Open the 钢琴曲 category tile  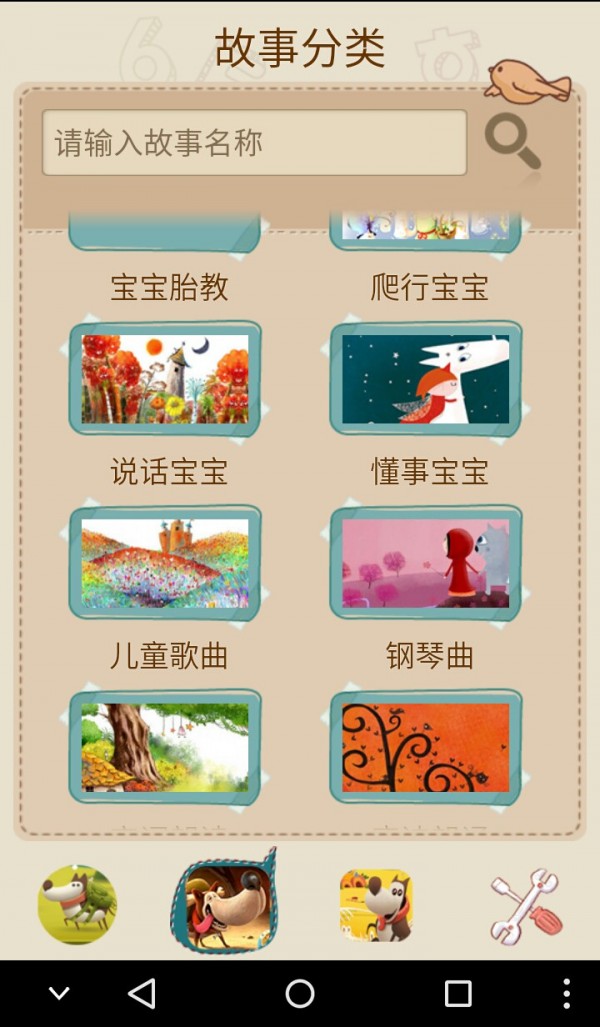click(x=426, y=563)
